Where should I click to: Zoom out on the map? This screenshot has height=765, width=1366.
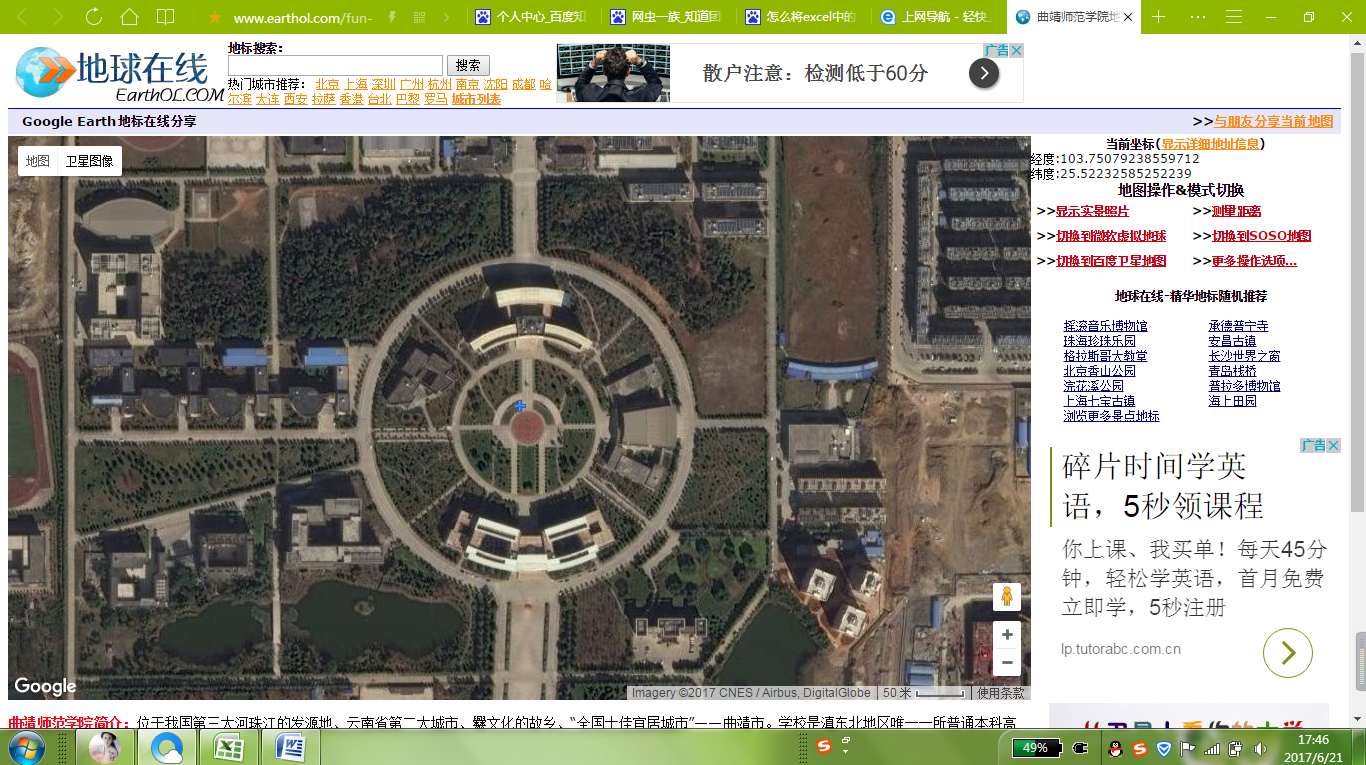click(x=1007, y=662)
